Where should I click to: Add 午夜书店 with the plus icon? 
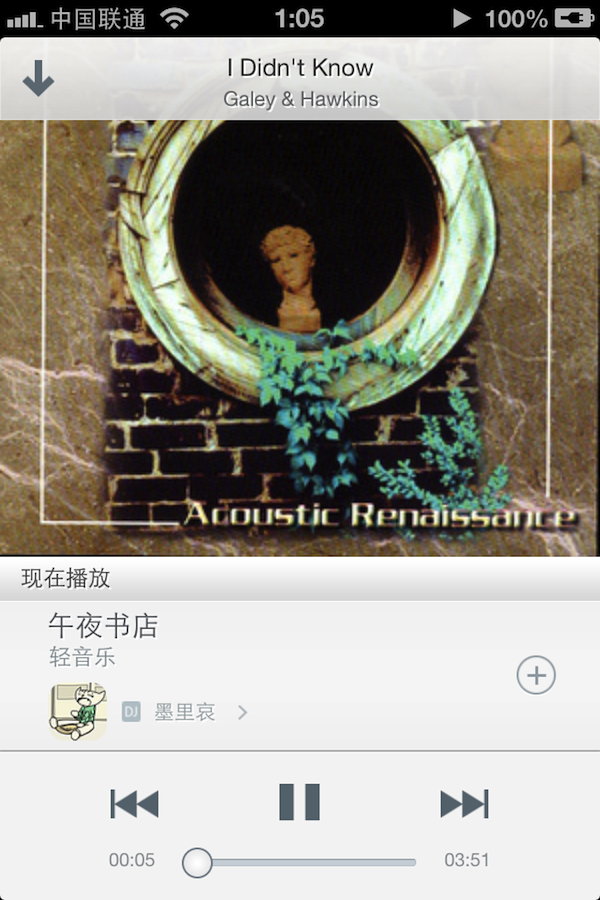[536, 676]
